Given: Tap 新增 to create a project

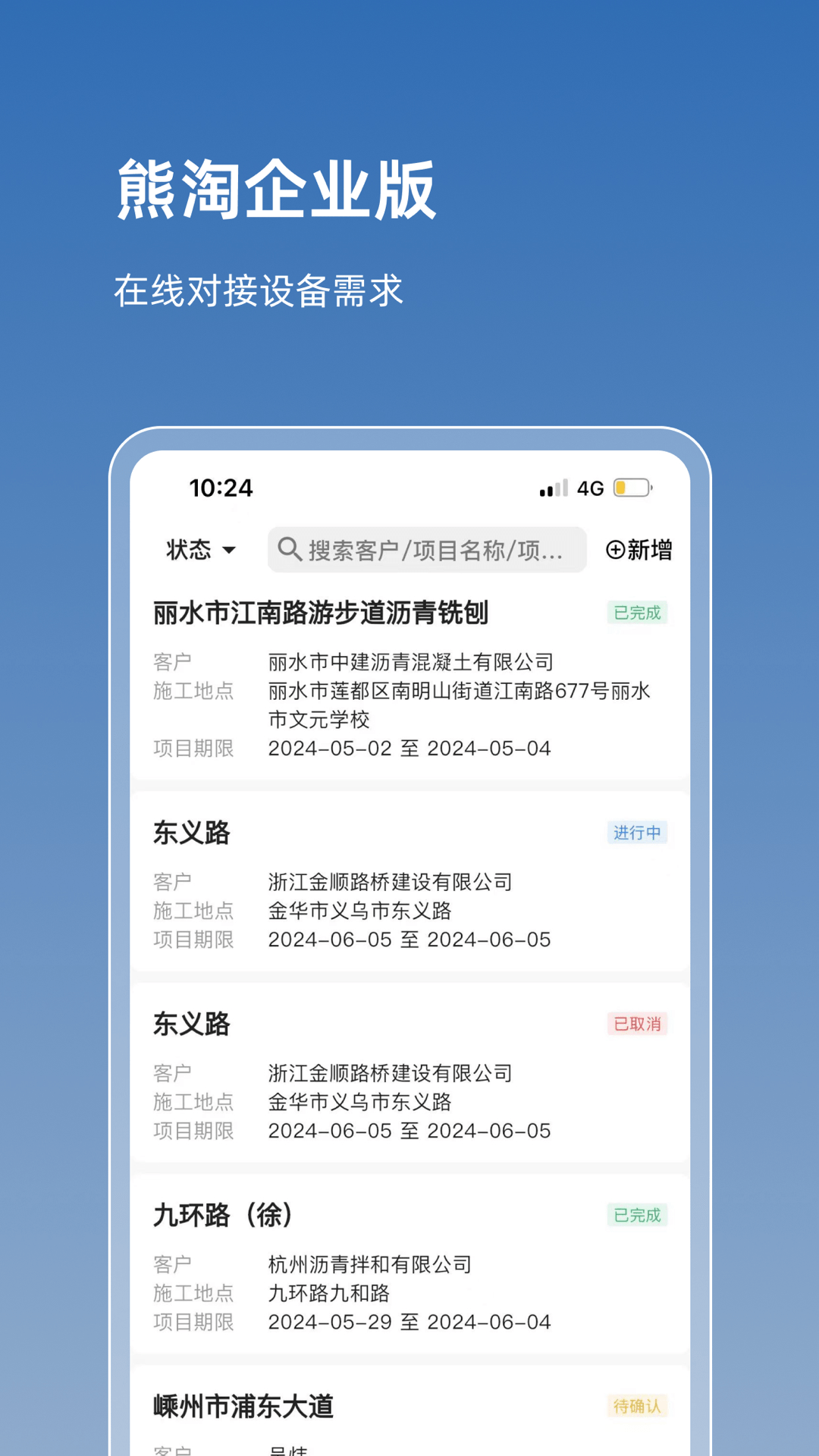Looking at the screenshot, I should 650,550.
